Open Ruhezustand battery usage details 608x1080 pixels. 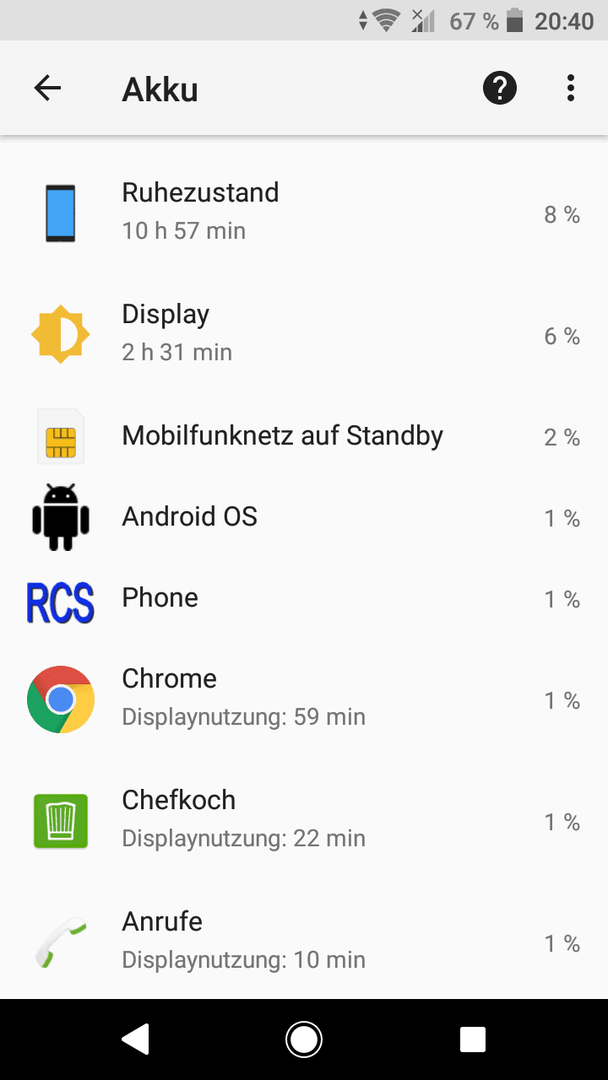tap(304, 214)
